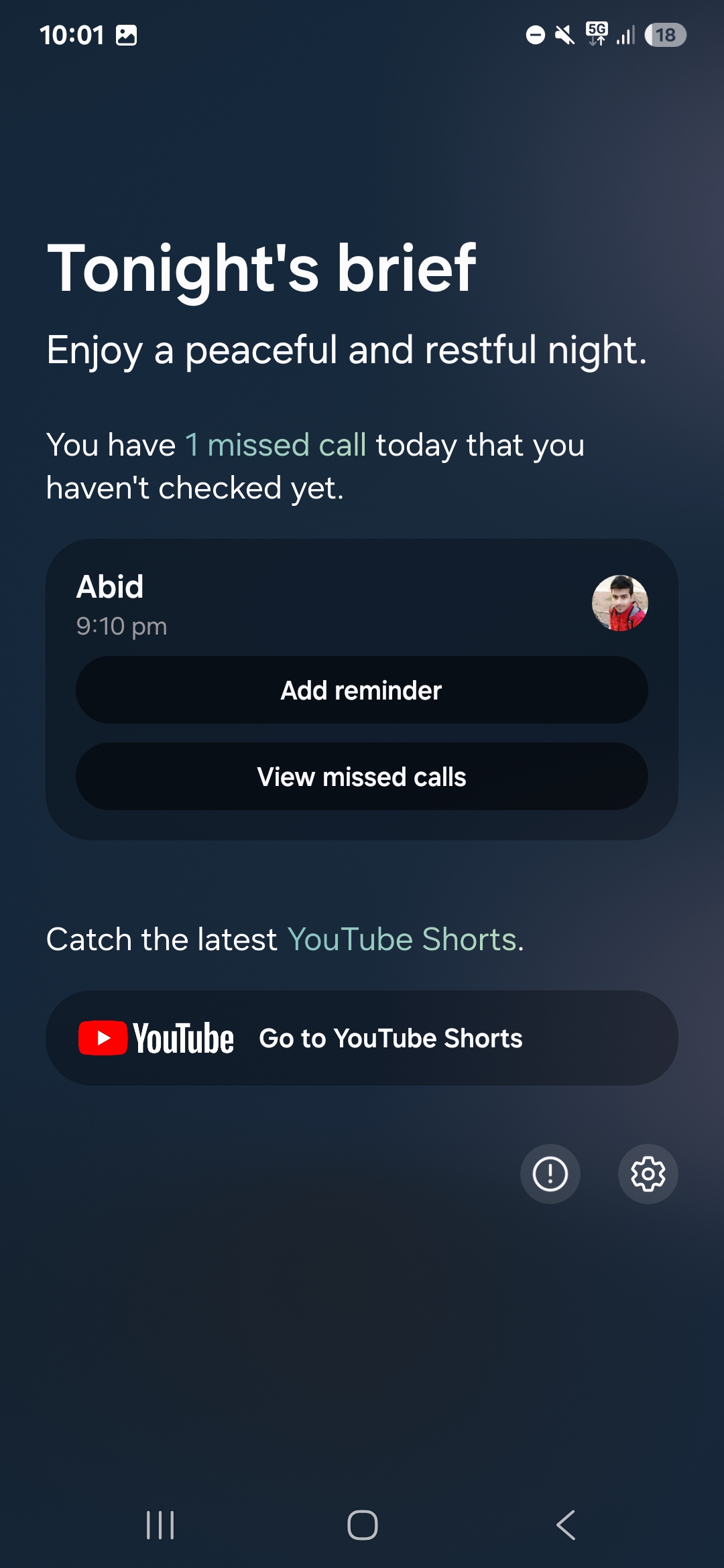Screen dimensions: 724x1568
Task: Open recent apps from the navigation bar
Action: (x=160, y=1525)
